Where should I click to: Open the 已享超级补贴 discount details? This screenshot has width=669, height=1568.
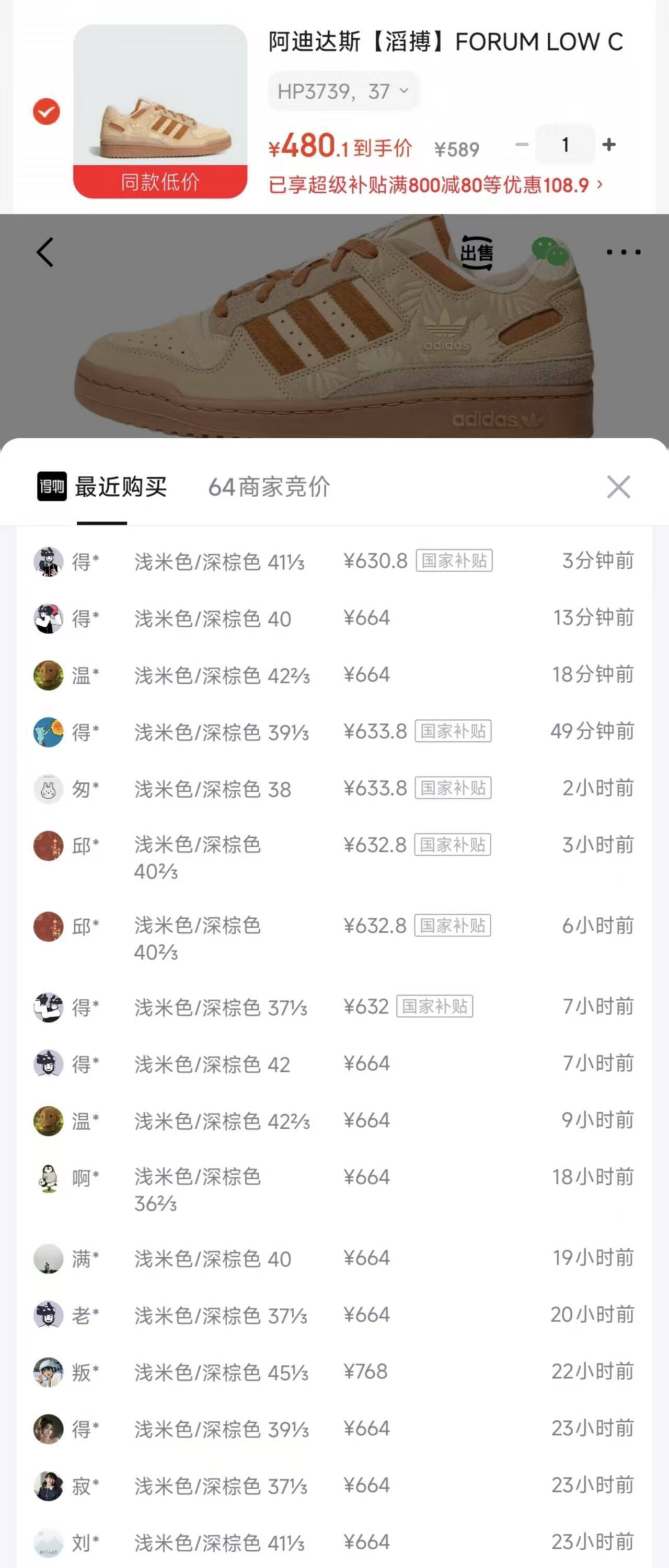[436, 184]
